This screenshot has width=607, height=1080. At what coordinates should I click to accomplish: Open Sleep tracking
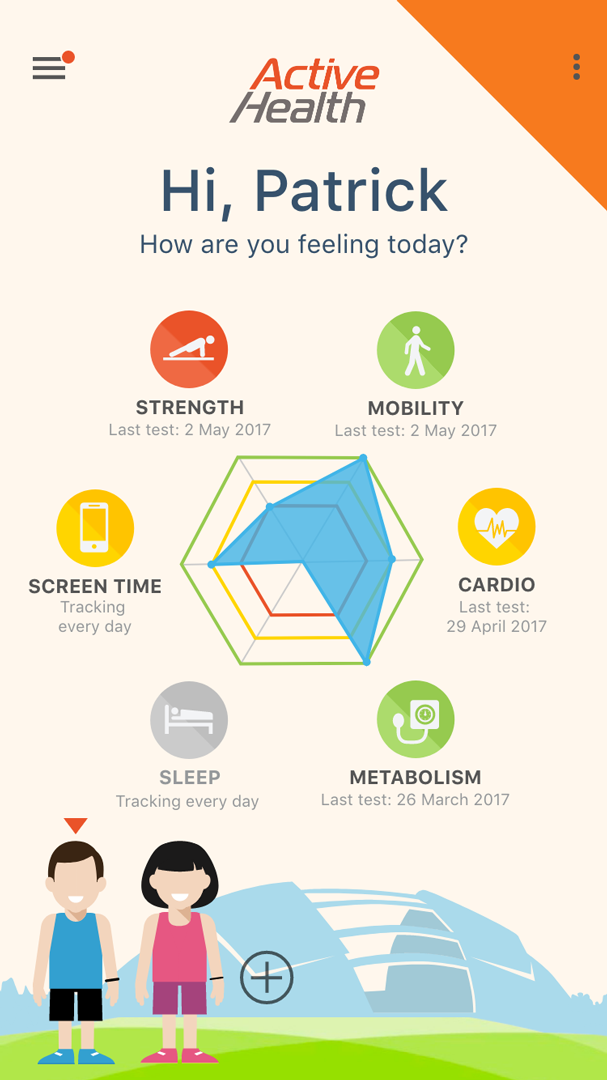(189, 719)
